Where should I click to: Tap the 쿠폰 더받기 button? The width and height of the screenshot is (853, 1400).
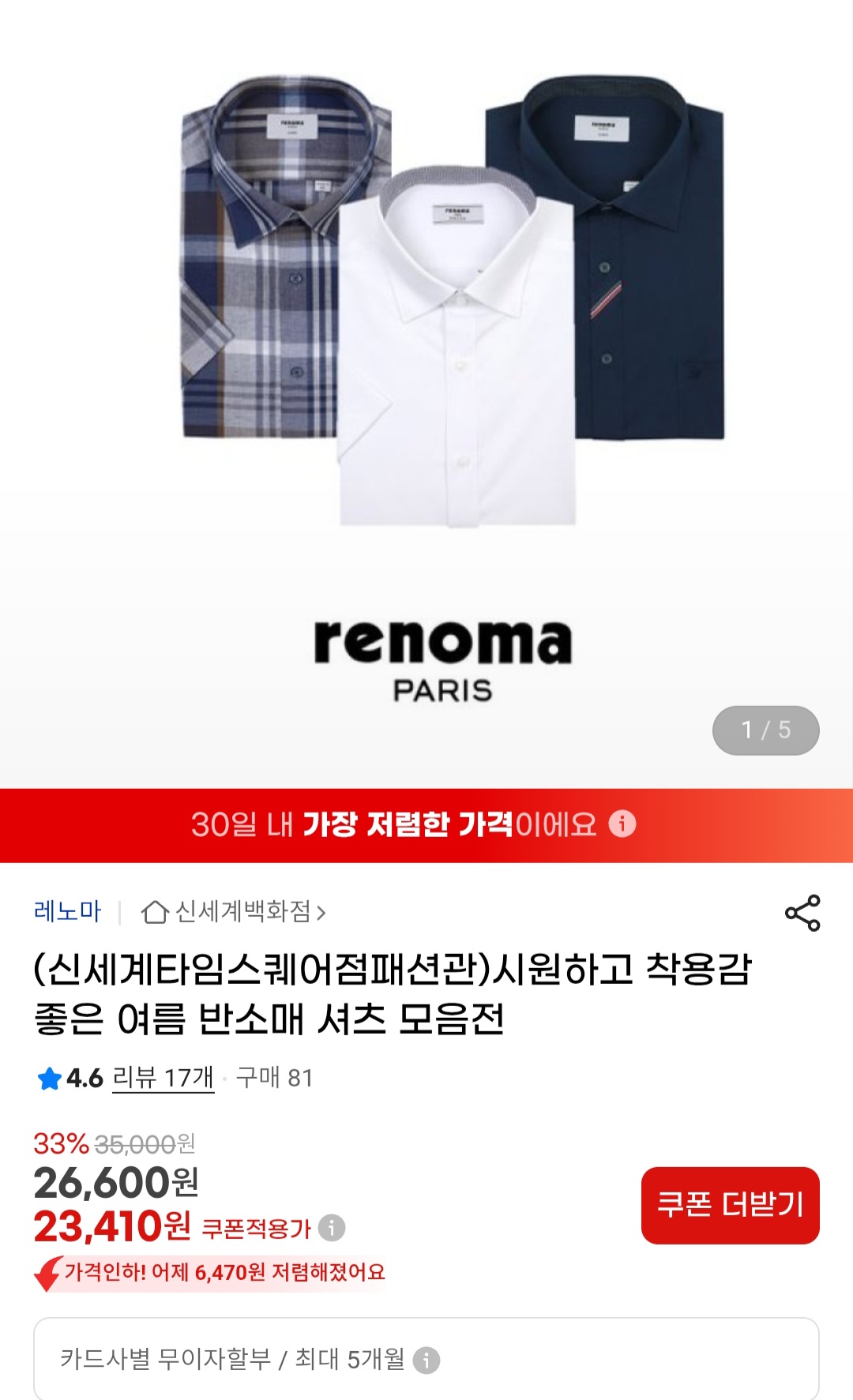(x=730, y=1205)
